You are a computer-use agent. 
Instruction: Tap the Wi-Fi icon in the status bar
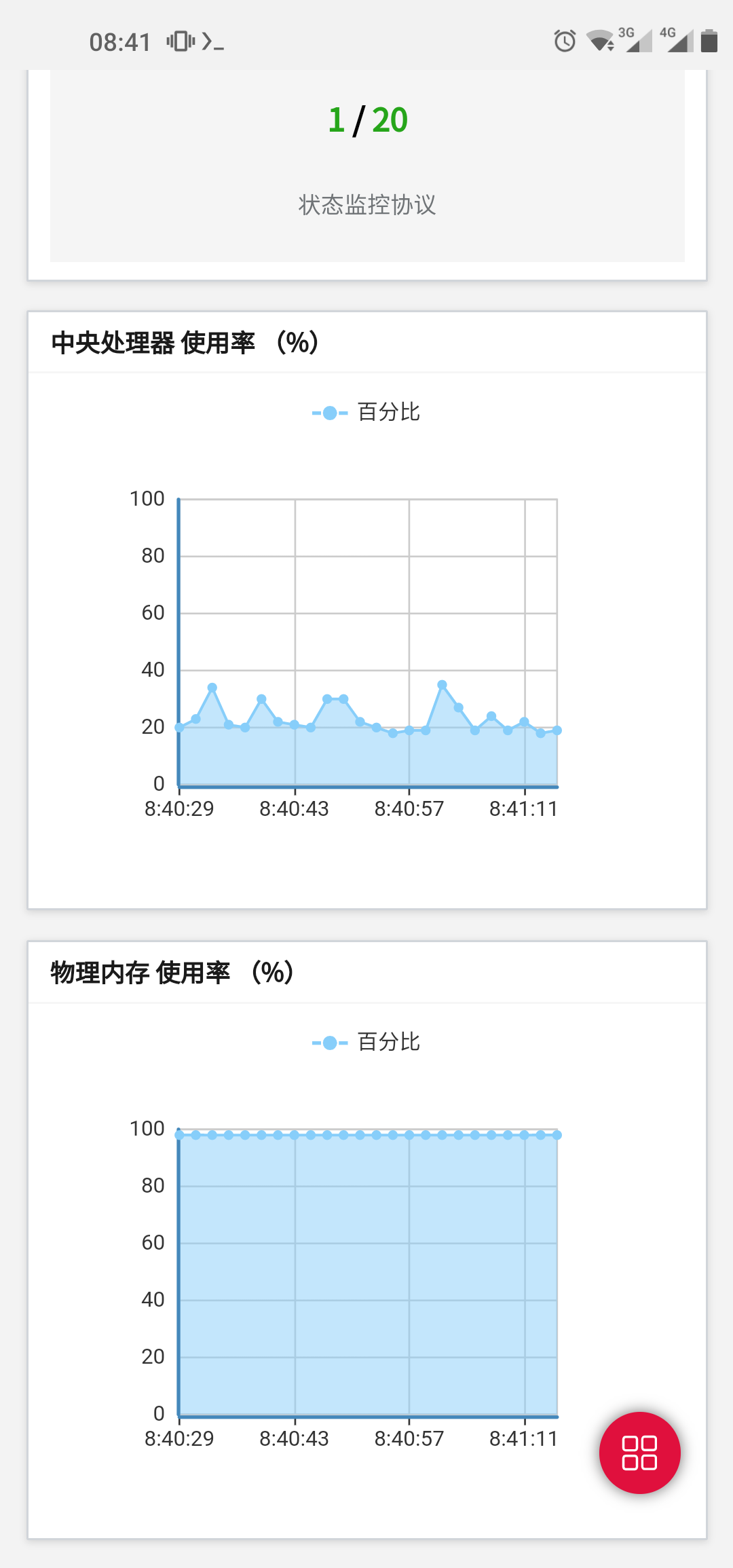600,42
